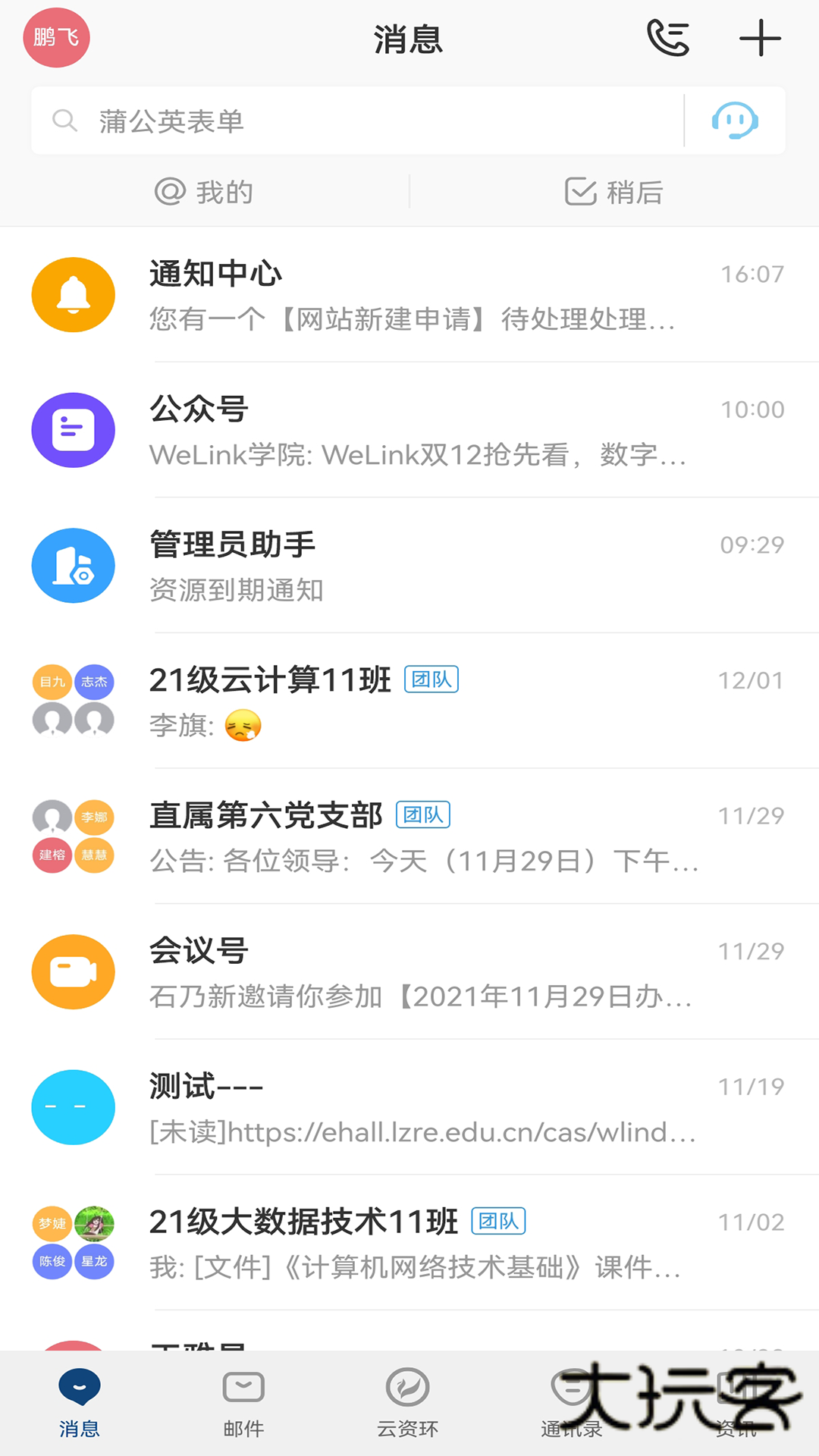Viewport: 819px width, 1456px height.
Task: Open the AI assistant headset icon in search bar
Action: 734,120
